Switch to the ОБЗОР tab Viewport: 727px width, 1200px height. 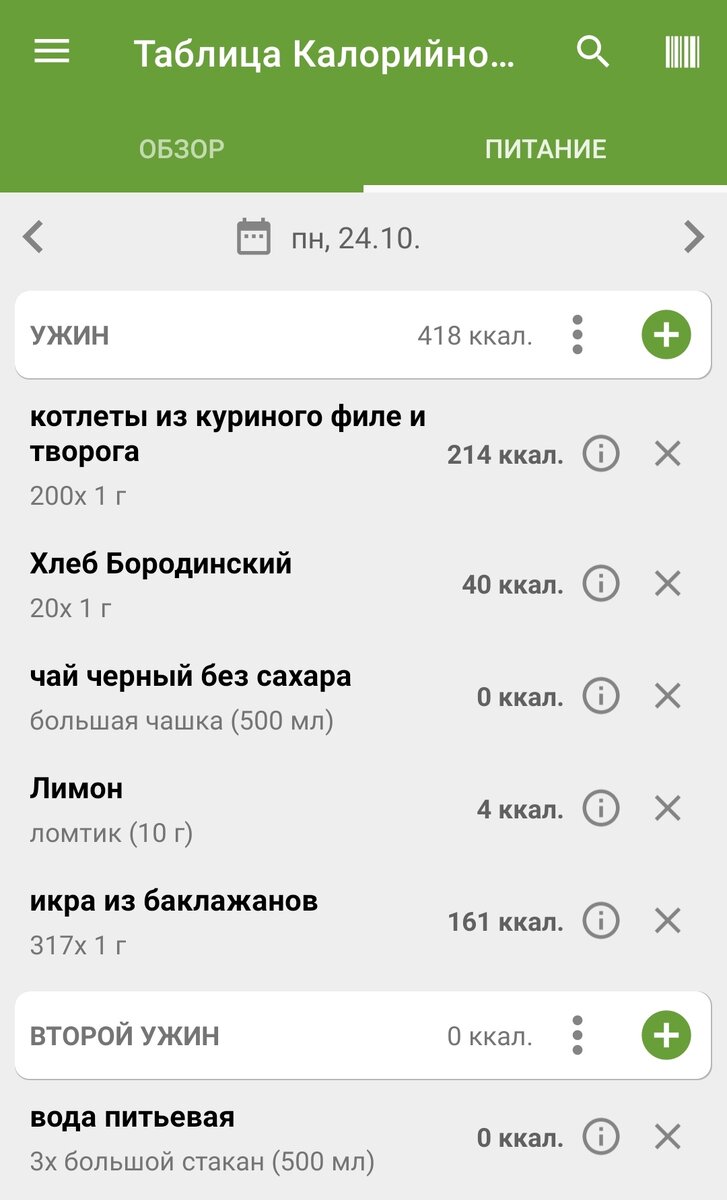pyautogui.click(x=181, y=150)
